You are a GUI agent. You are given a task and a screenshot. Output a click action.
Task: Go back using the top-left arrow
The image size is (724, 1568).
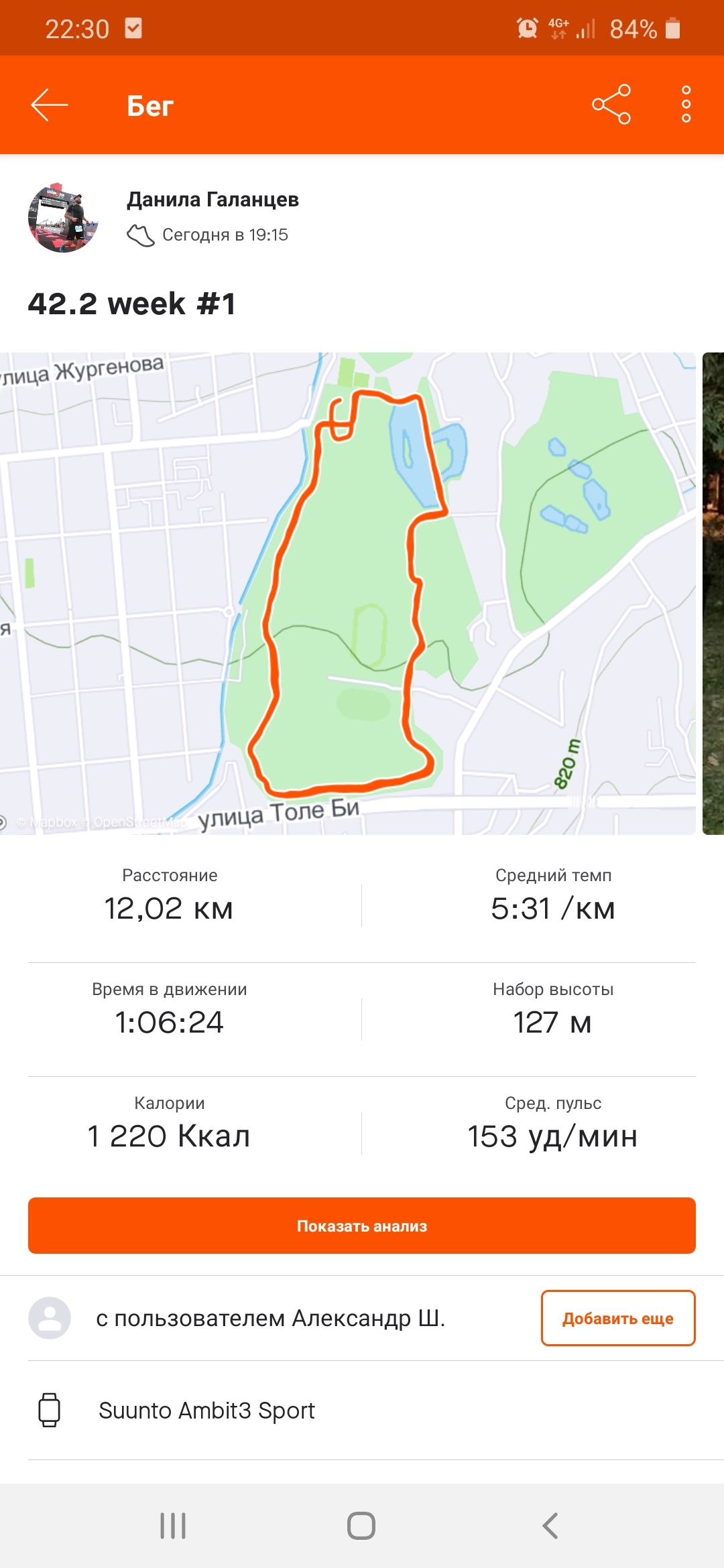[x=49, y=105]
